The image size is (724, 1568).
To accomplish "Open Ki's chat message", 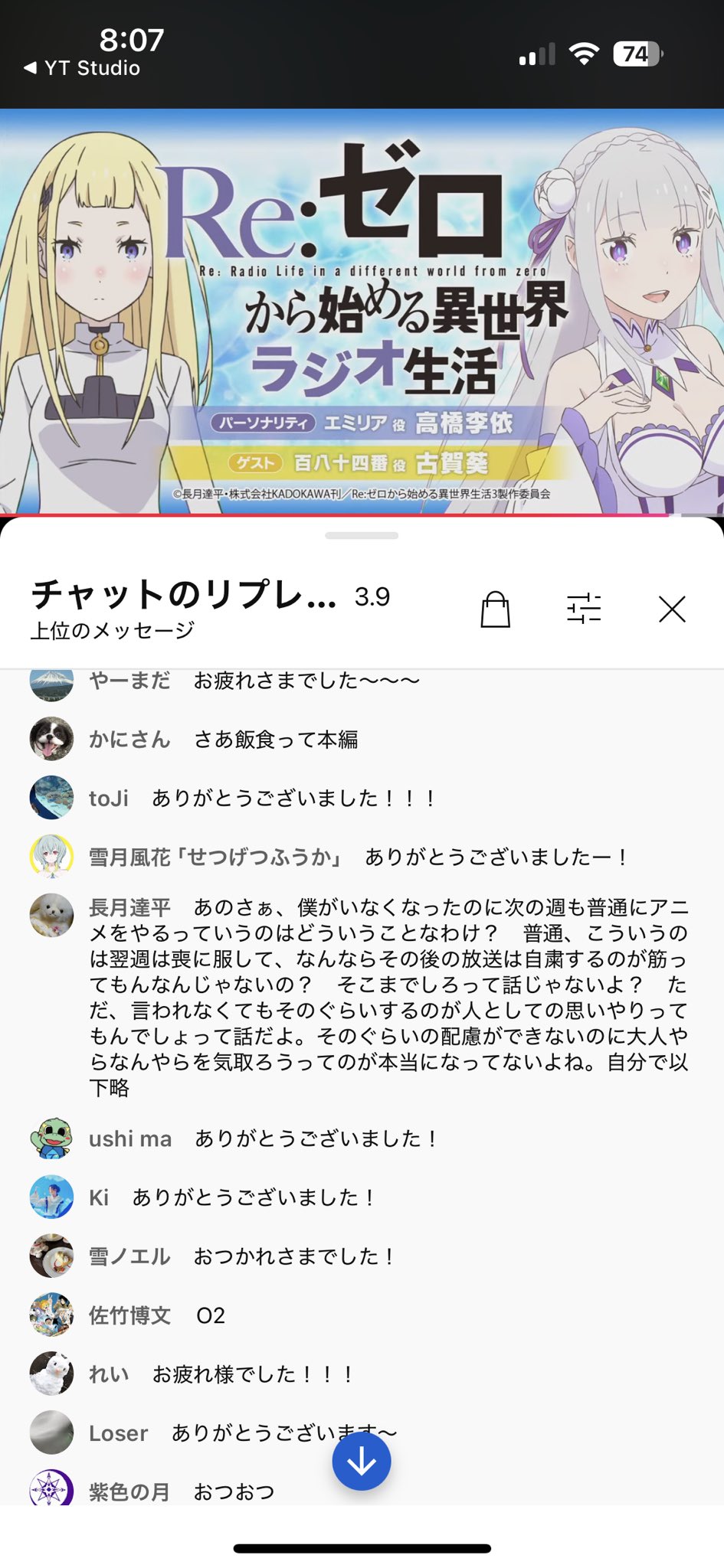I will point(362,1197).
